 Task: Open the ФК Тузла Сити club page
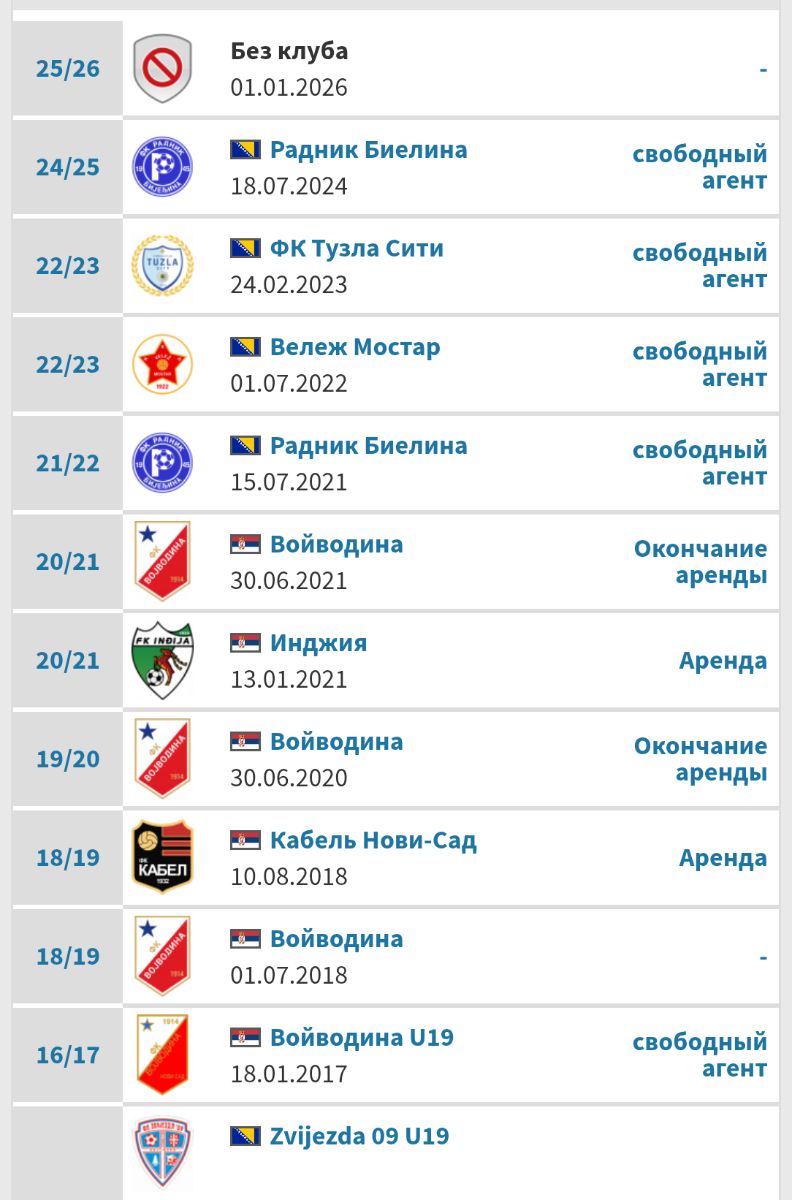(356, 248)
